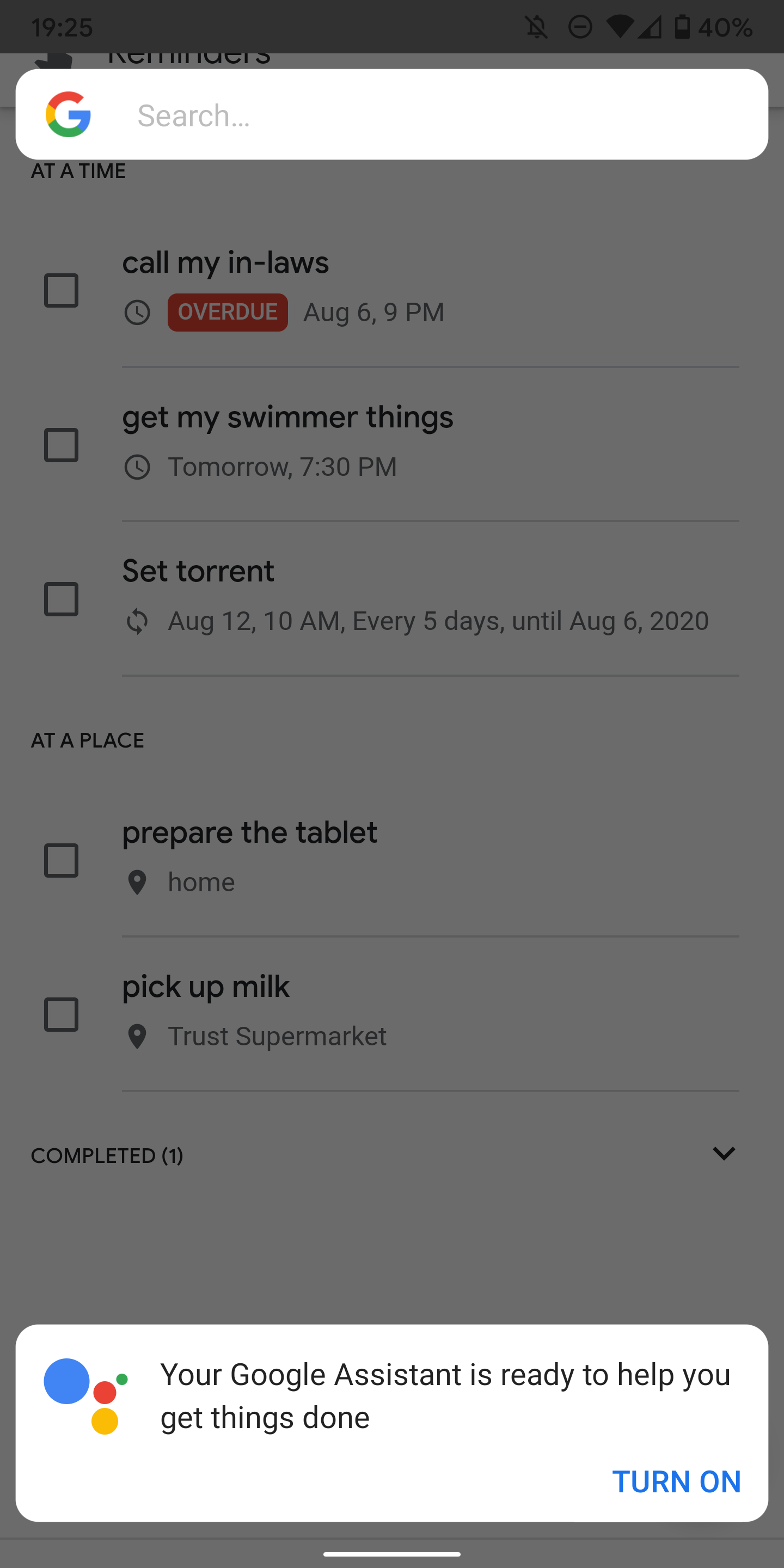The height and width of the screenshot is (1568, 784).
Task: Select the clock icon beside call my in-laws
Action: (138, 313)
